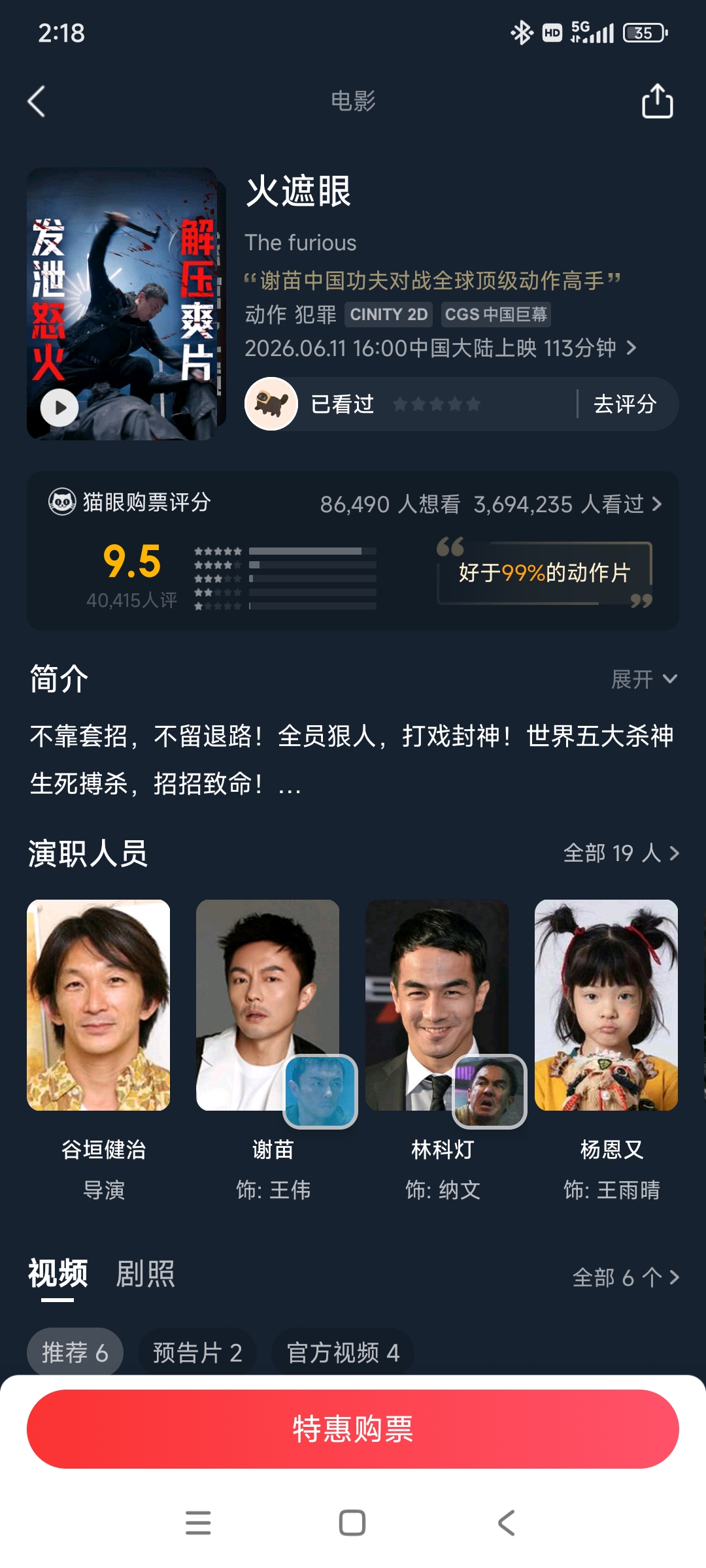Expand the 简介 synopsis with 展开
The image size is (706, 1568).
(x=644, y=679)
